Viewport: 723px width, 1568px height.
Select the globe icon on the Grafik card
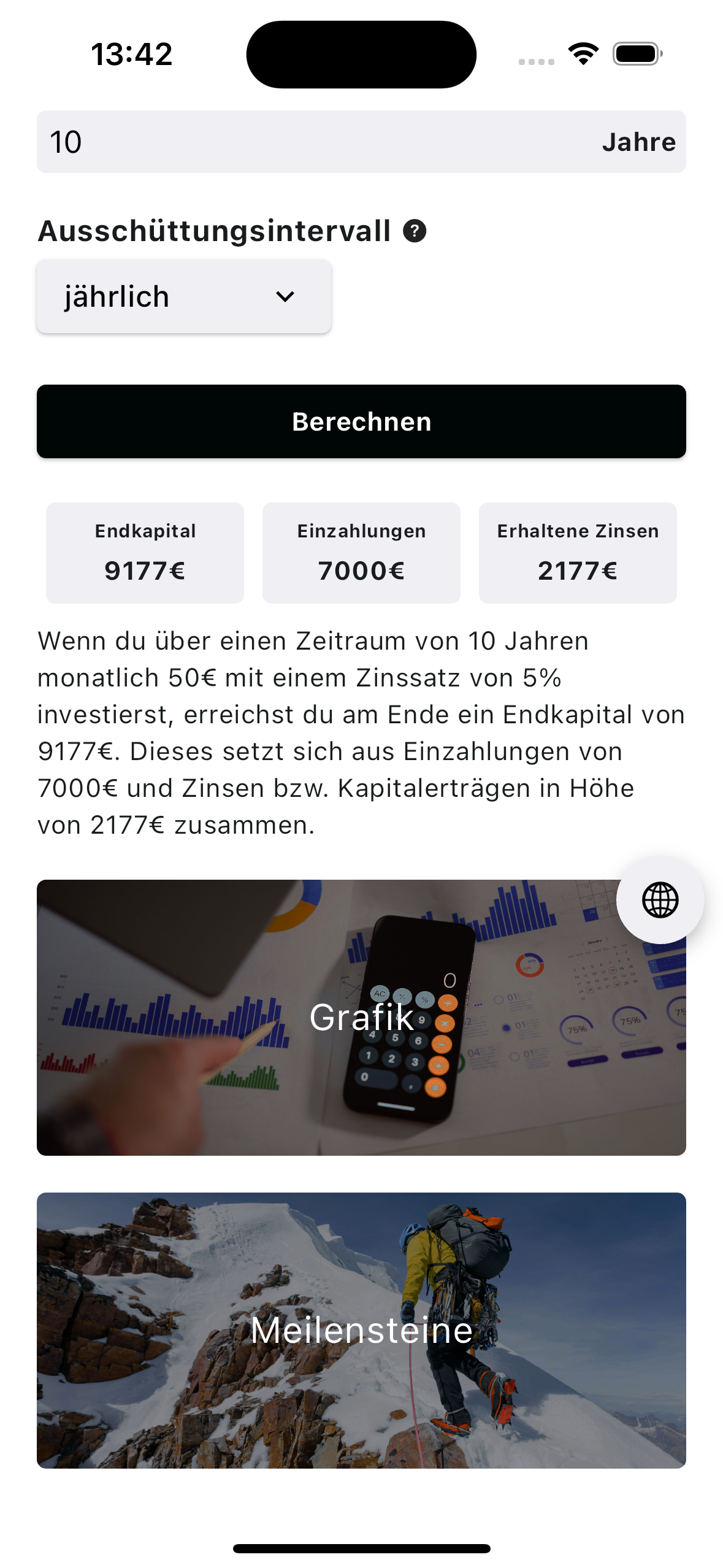660,899
